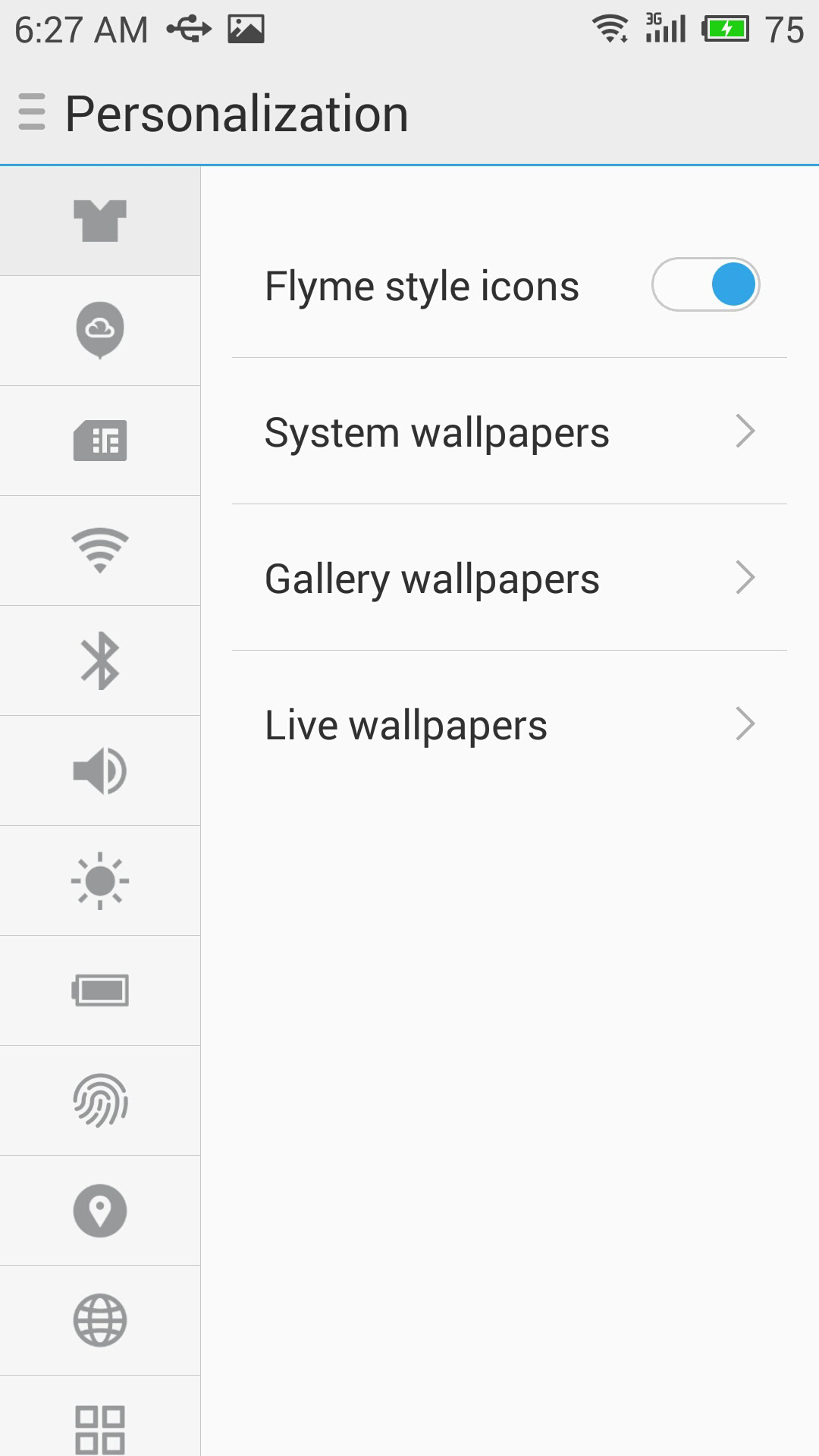Open Live wallpapers

510,725
